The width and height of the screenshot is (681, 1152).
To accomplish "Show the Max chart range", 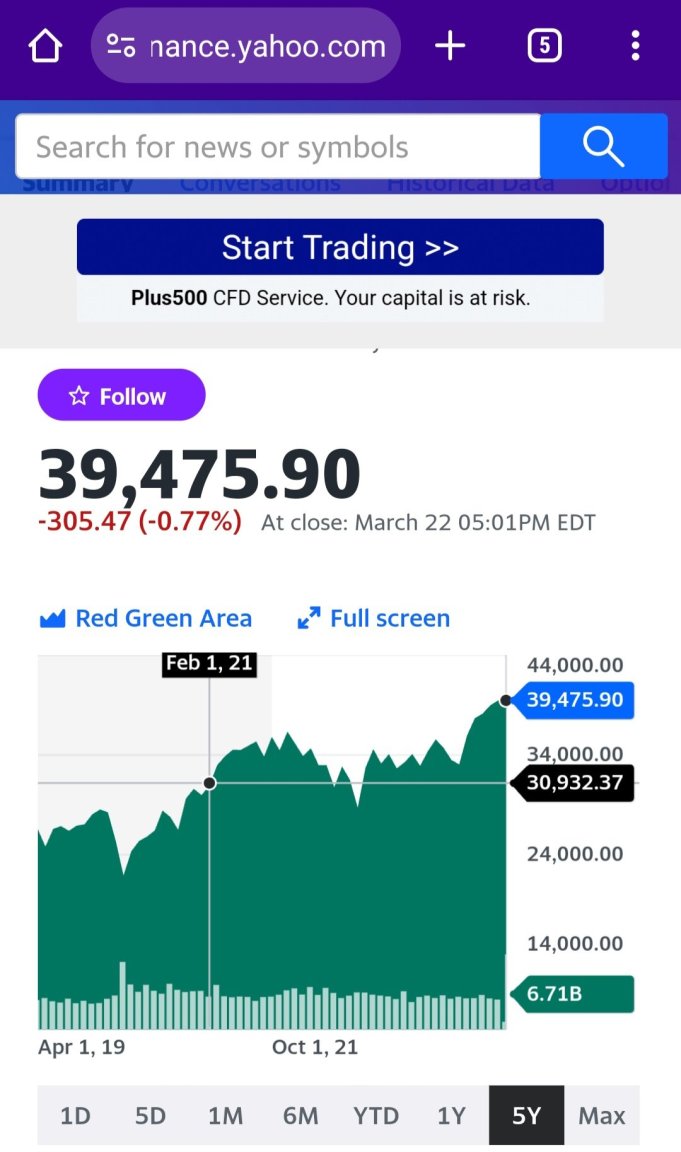I will tap(602, 1116).
